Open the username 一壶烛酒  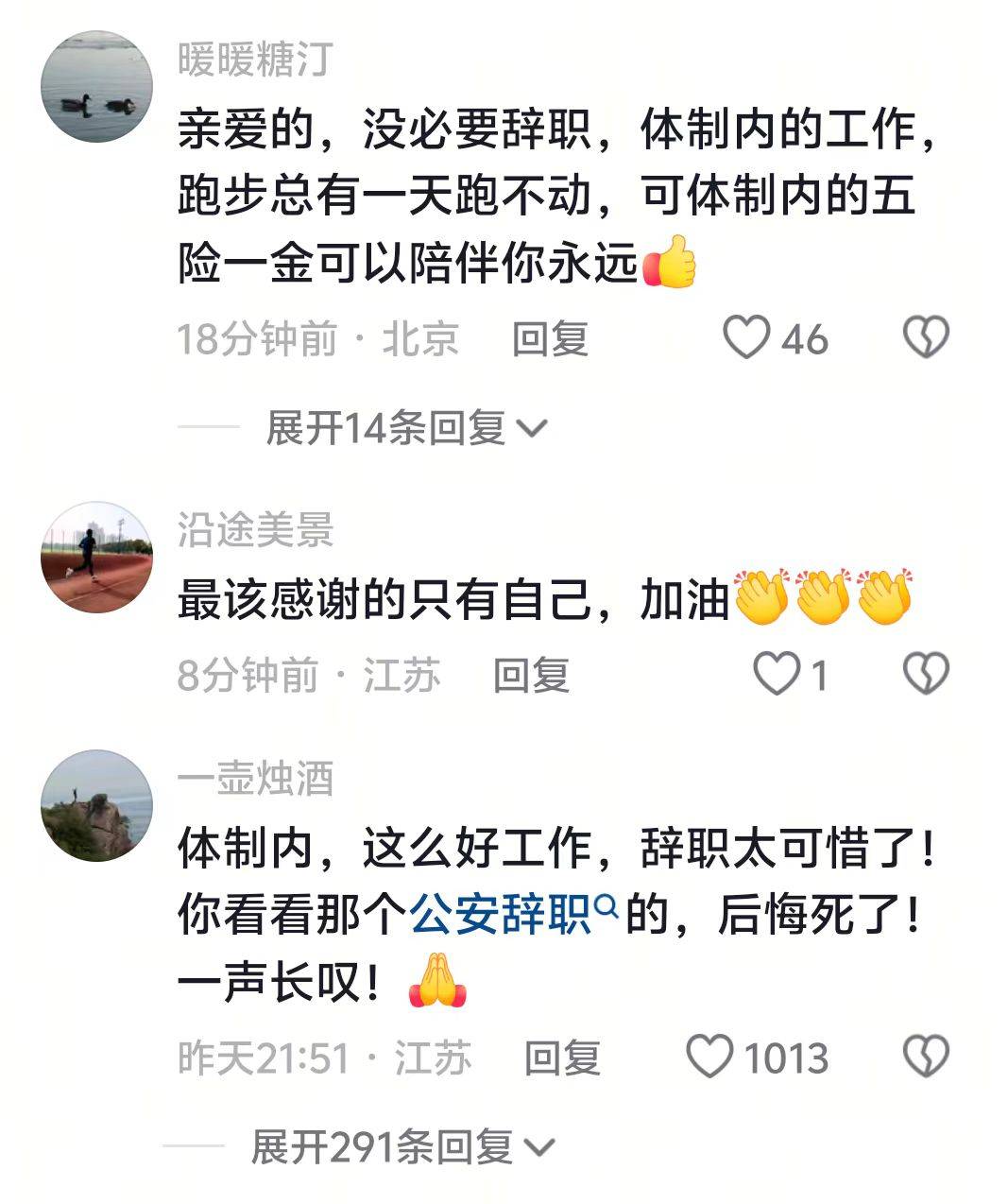pos(255,780)
